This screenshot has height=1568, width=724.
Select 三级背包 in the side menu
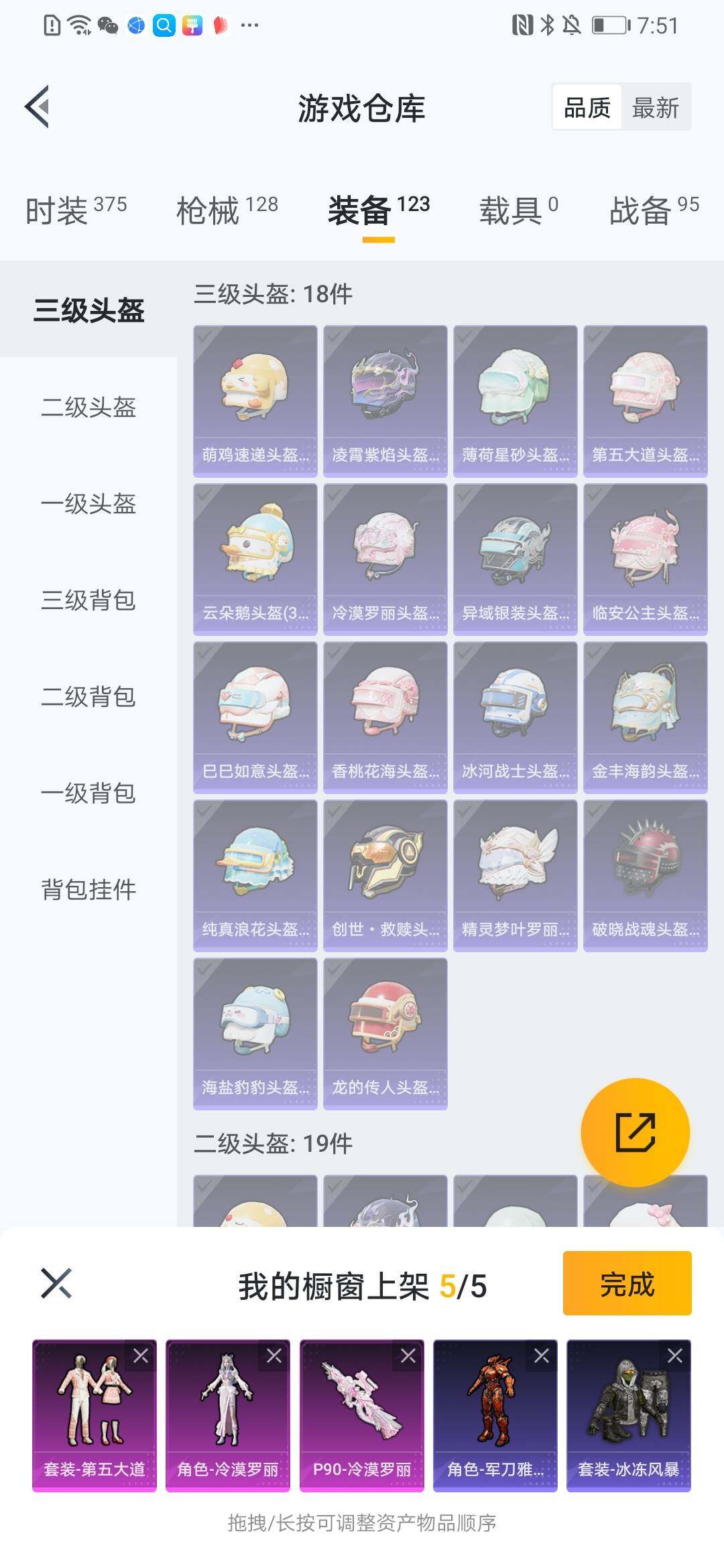(x=88, y=600)
